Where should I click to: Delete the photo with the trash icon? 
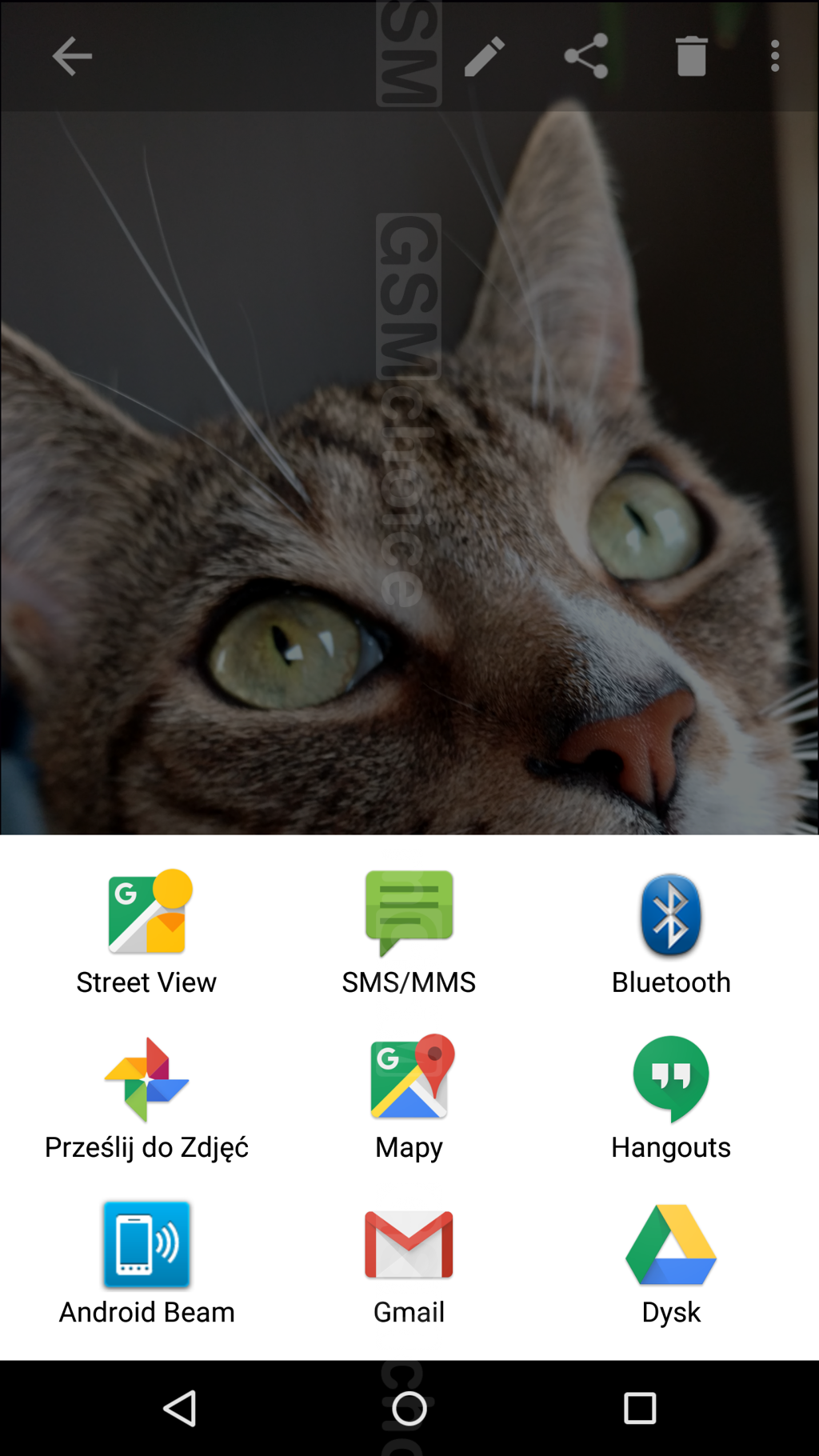[x=692, y=56]
